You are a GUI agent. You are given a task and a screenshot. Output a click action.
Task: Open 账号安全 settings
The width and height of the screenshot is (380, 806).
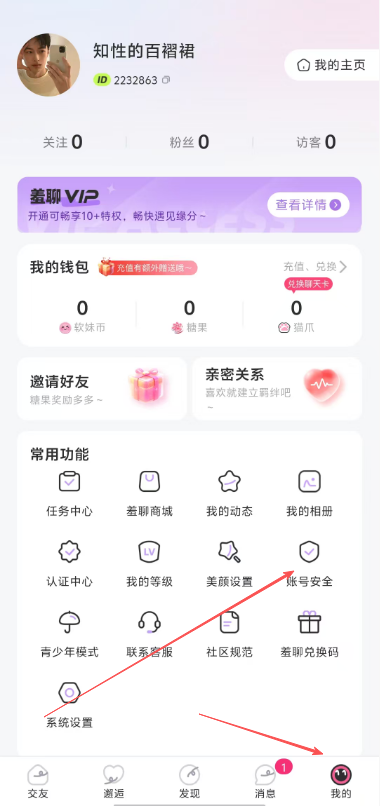[x=310, y=564]
